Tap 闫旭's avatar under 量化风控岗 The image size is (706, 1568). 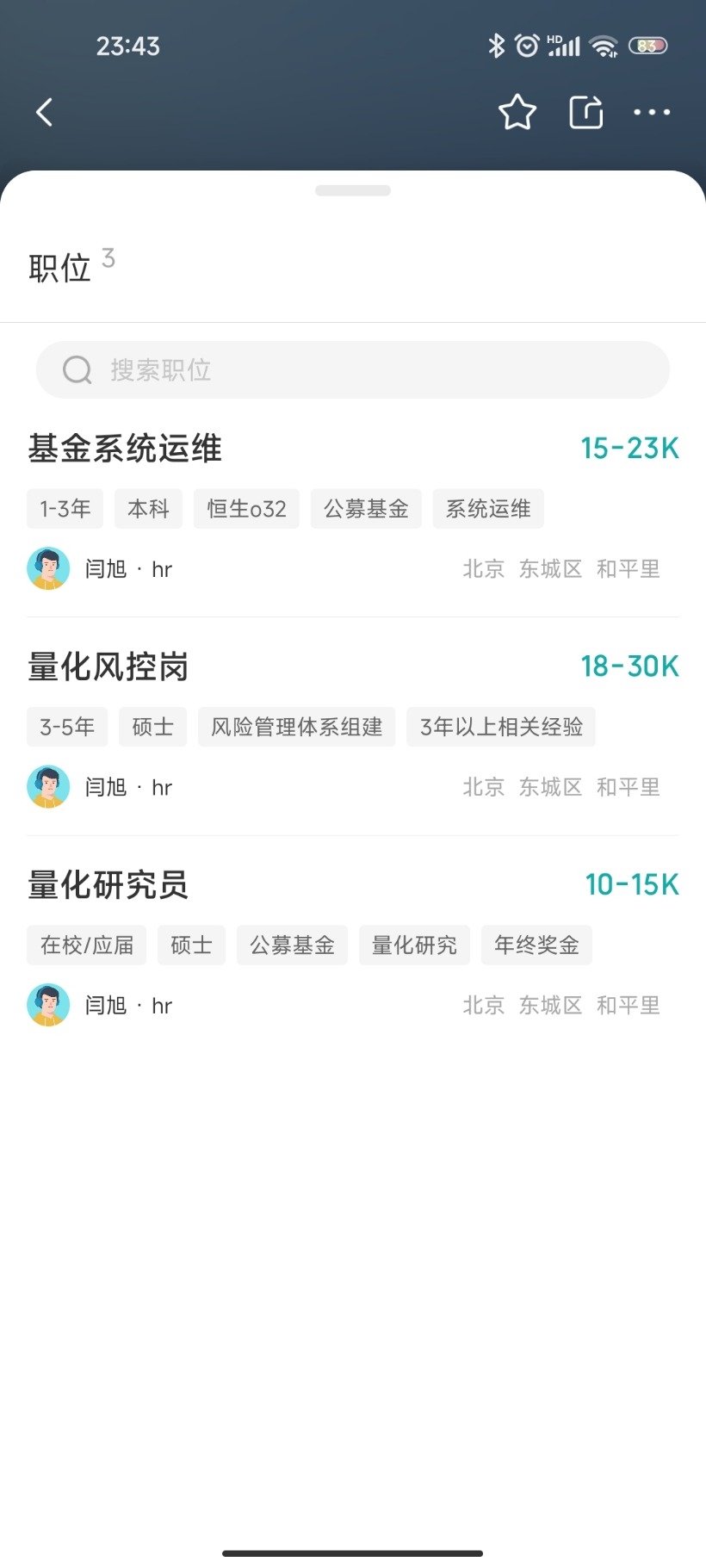point(47,786)
